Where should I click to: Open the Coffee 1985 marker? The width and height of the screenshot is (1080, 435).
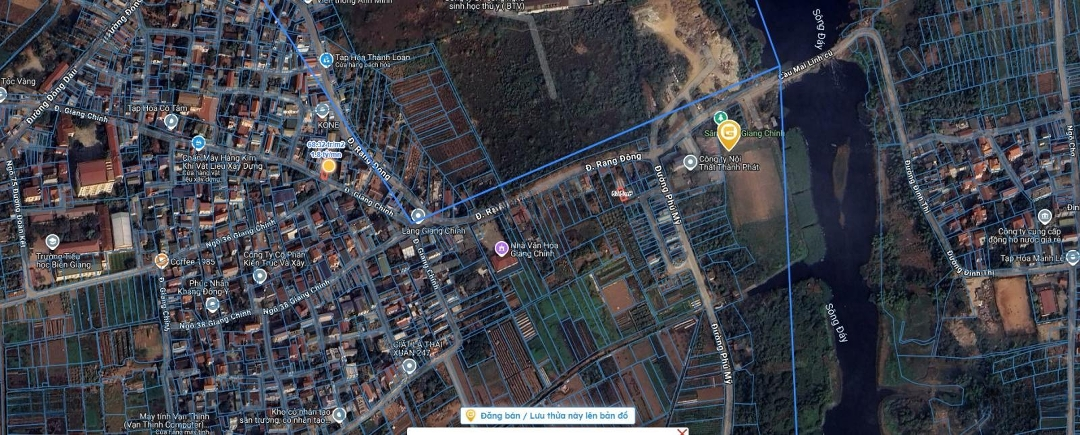(x=161, y=261)
